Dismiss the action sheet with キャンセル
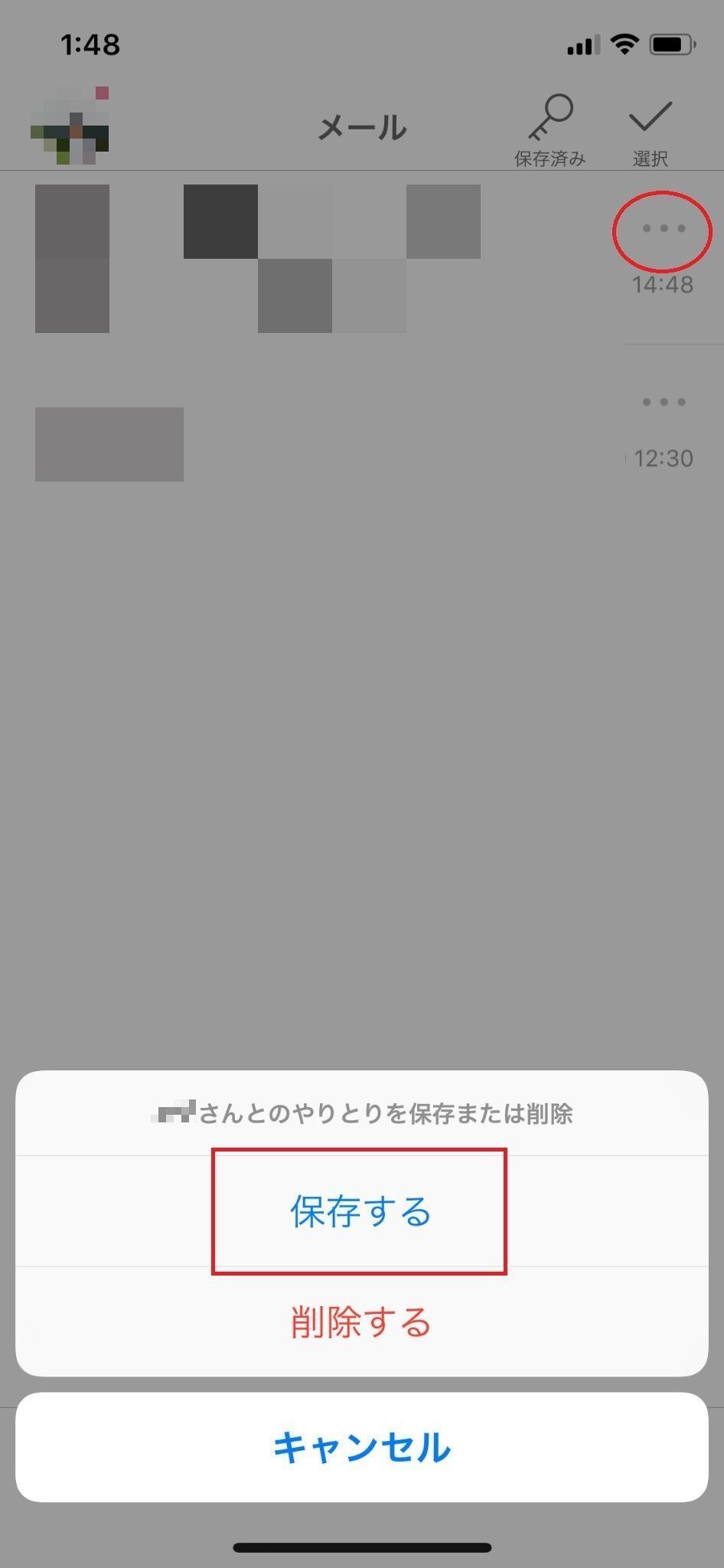The width and height of the screenshot is (724, 1568). 361,1448
